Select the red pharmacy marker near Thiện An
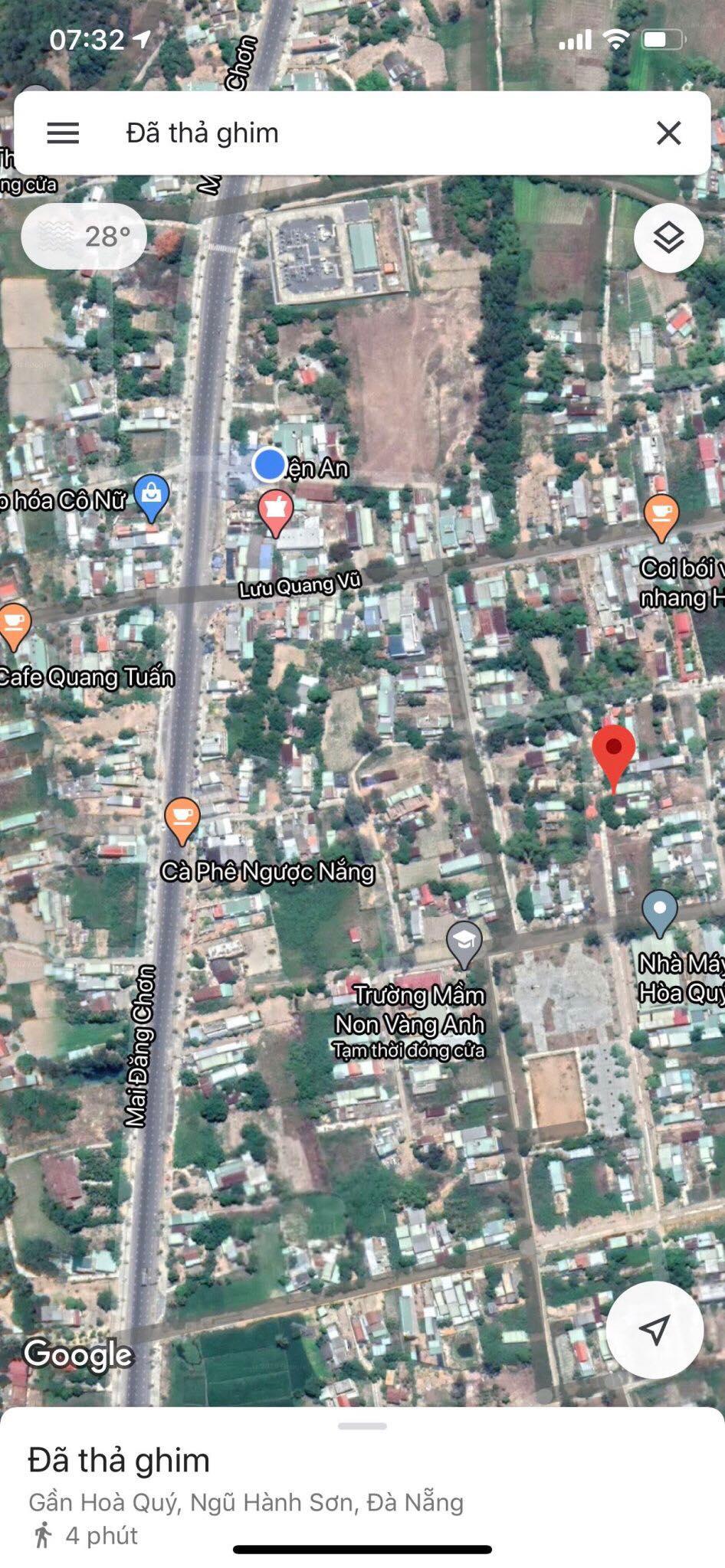This screenshot has height=1568, width=725. 275,512
